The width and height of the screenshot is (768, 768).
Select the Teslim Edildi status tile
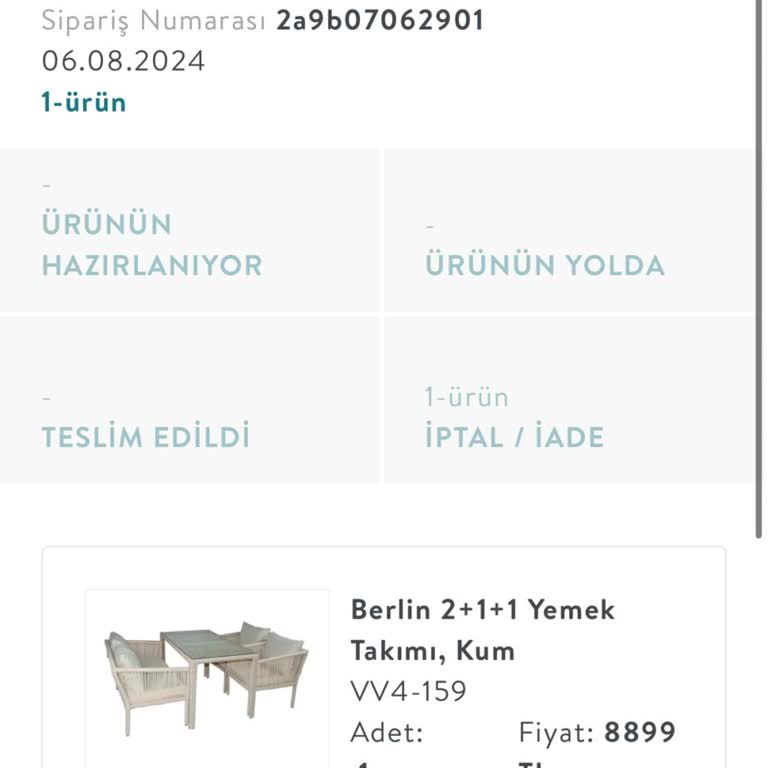coord(190,401)
